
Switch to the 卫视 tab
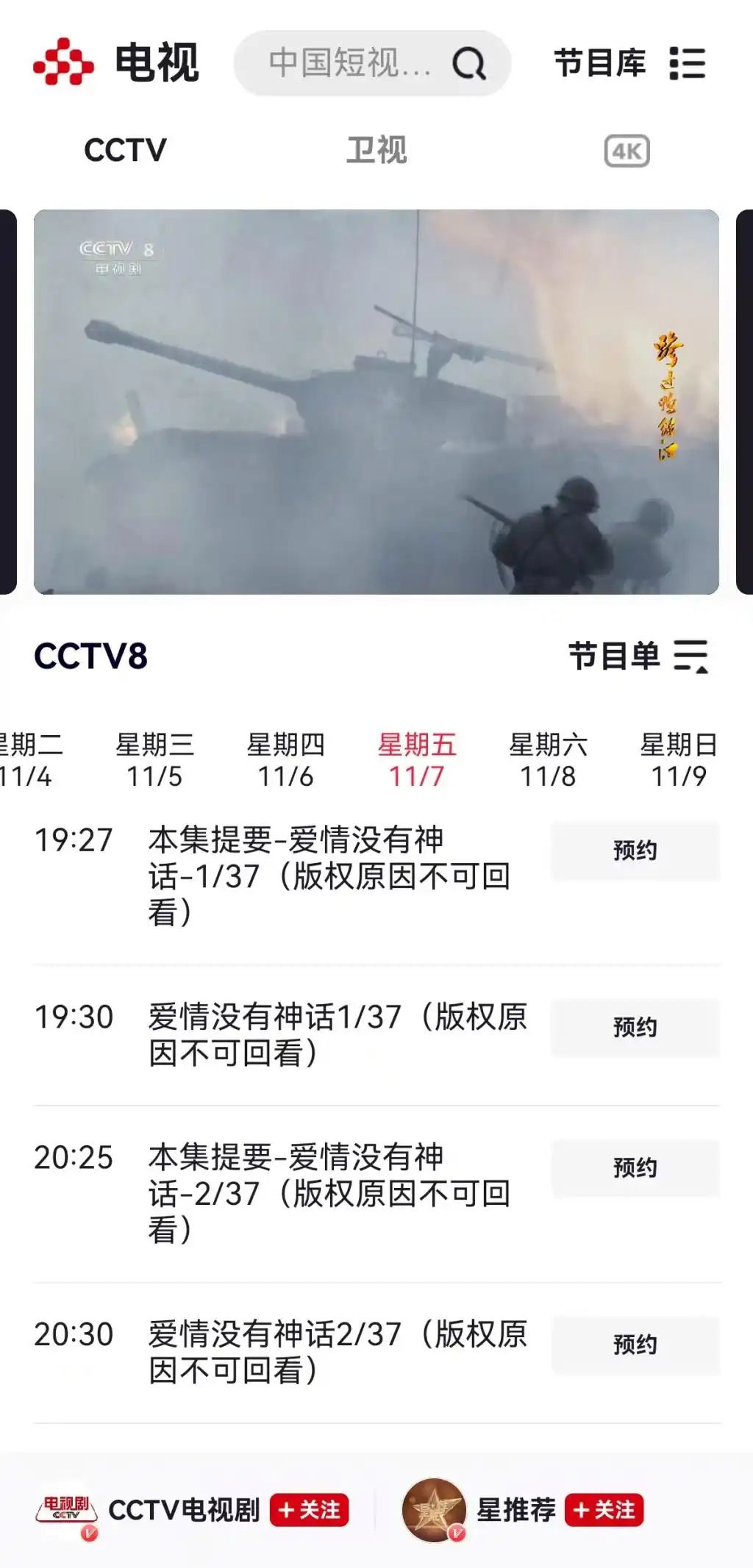tap(376, 151)
